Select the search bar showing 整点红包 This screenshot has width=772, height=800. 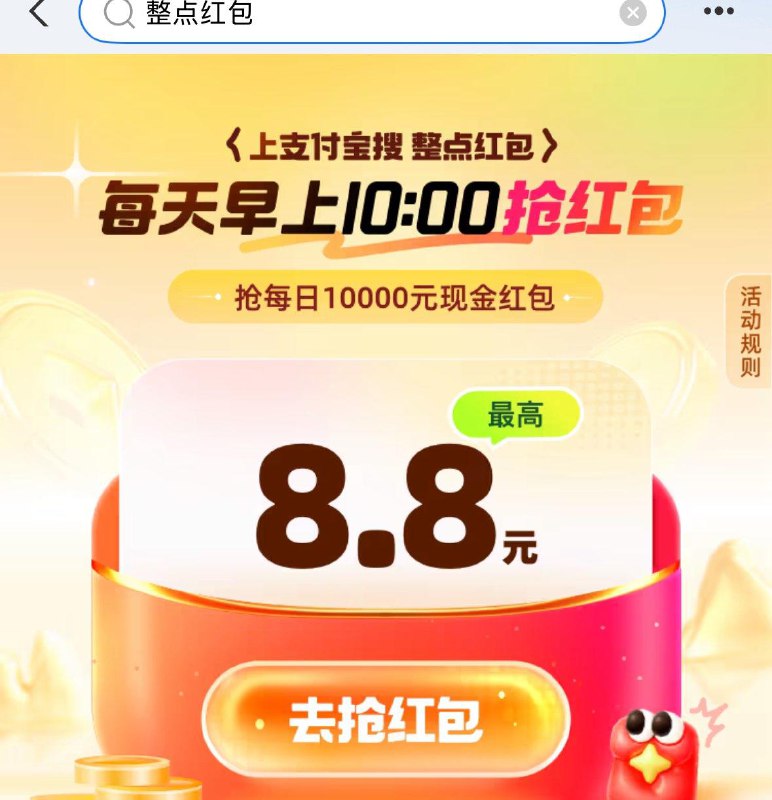[370, 14]
